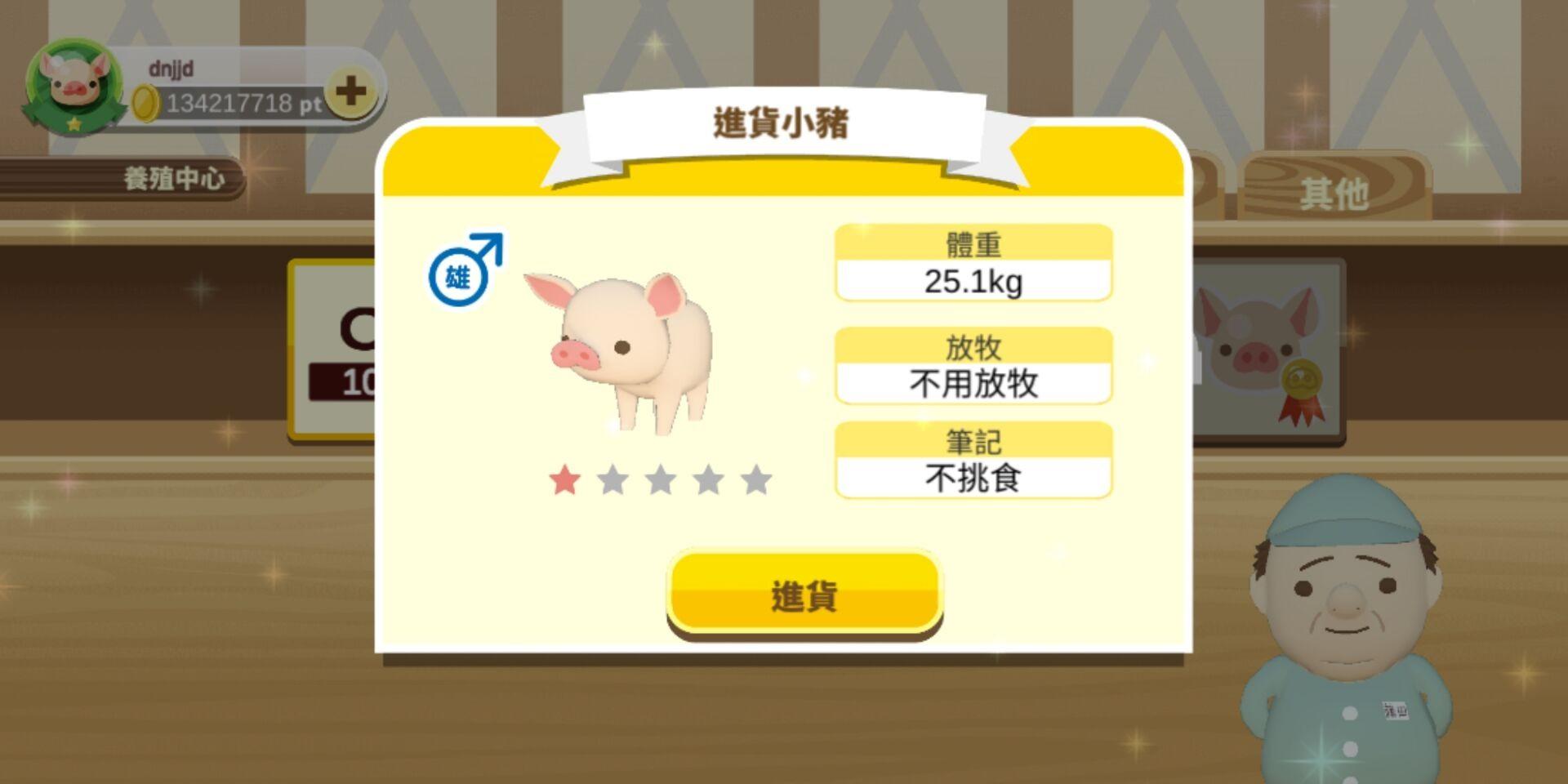This screenshot has width=1568, height=784.
Task: Add more points with the plus icon
Action: 351,91
